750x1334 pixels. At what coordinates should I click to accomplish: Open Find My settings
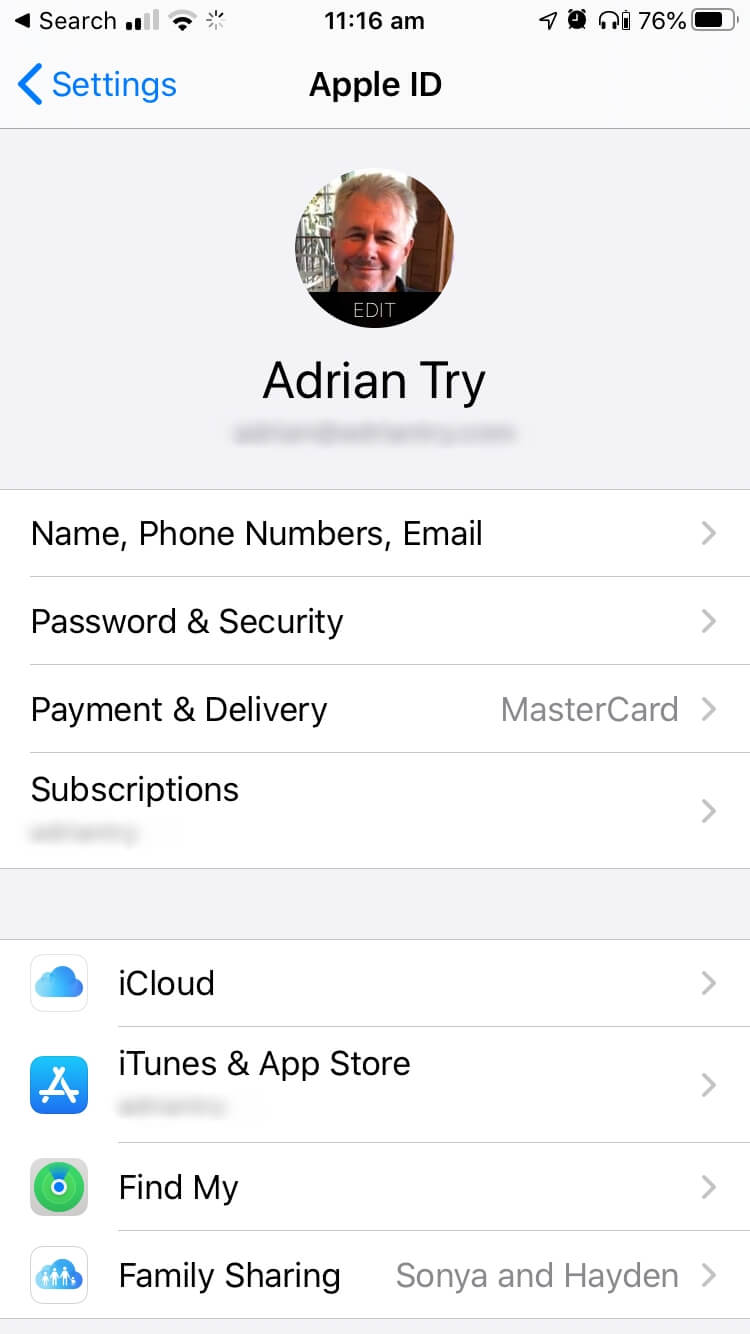[x=375, y=1187]
